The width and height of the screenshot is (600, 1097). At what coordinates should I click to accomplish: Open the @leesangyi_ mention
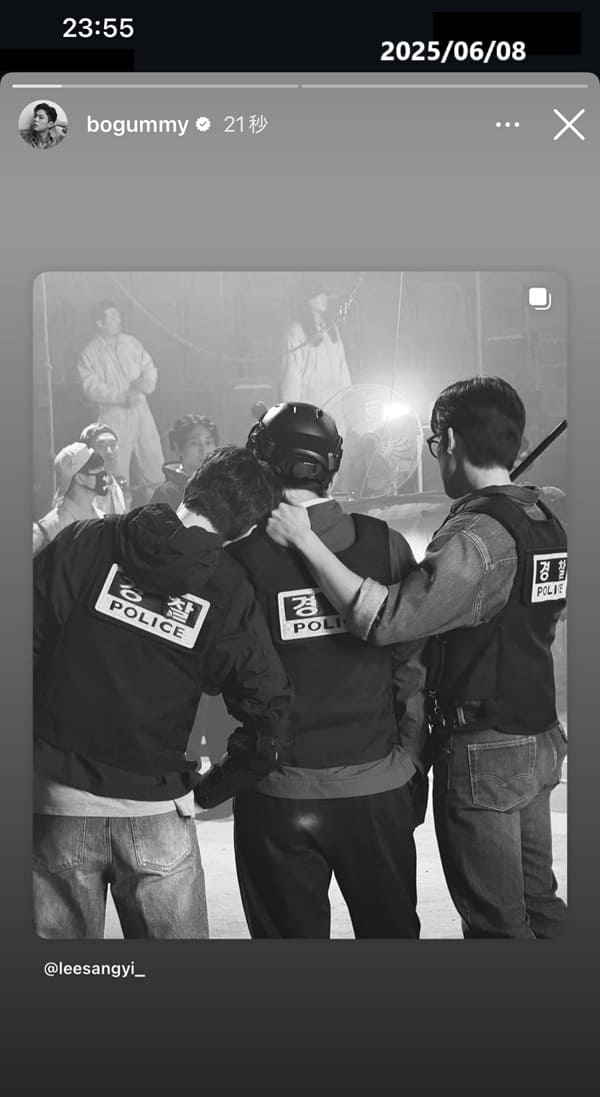click(94, 969)
